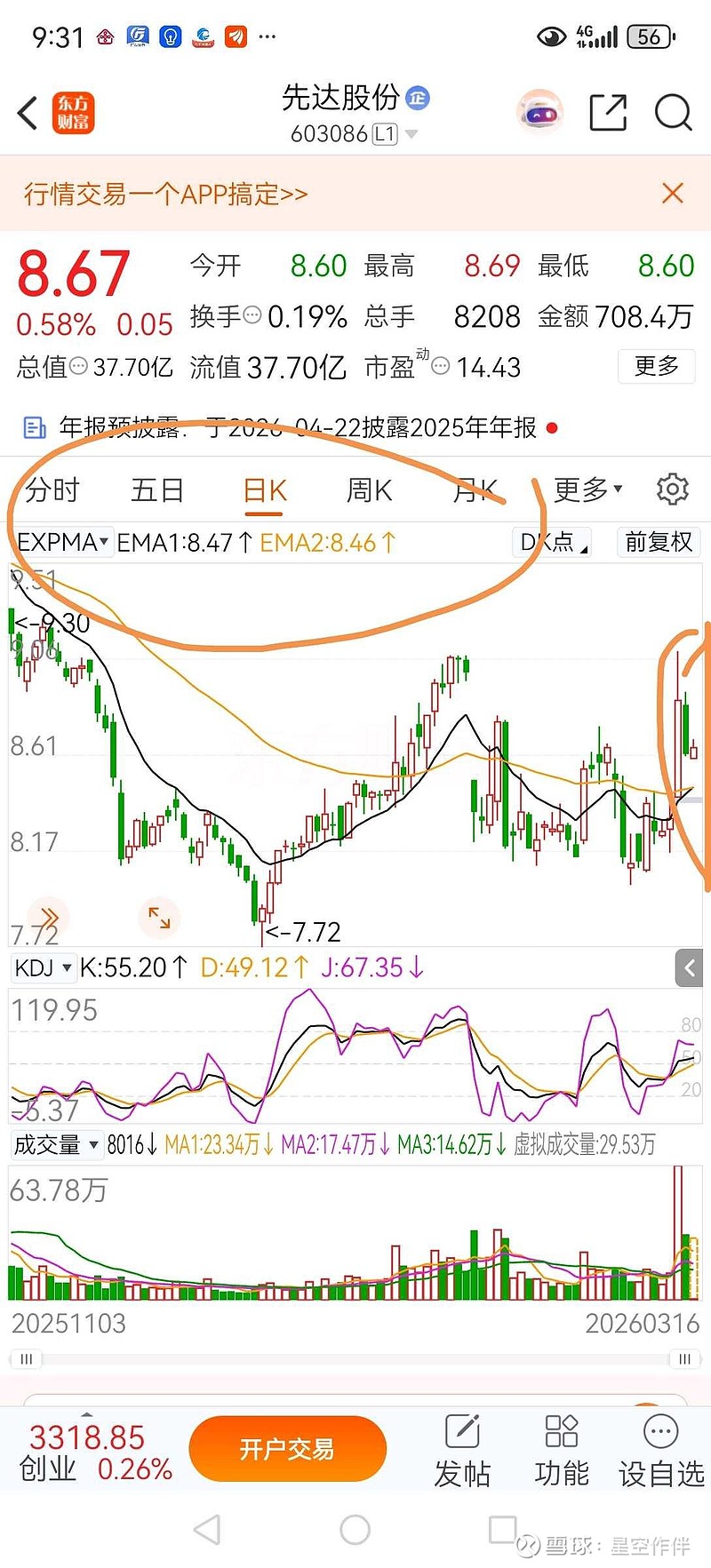Select the 周K chart tab
The image size is (711, 1568).
click(369, 490)
